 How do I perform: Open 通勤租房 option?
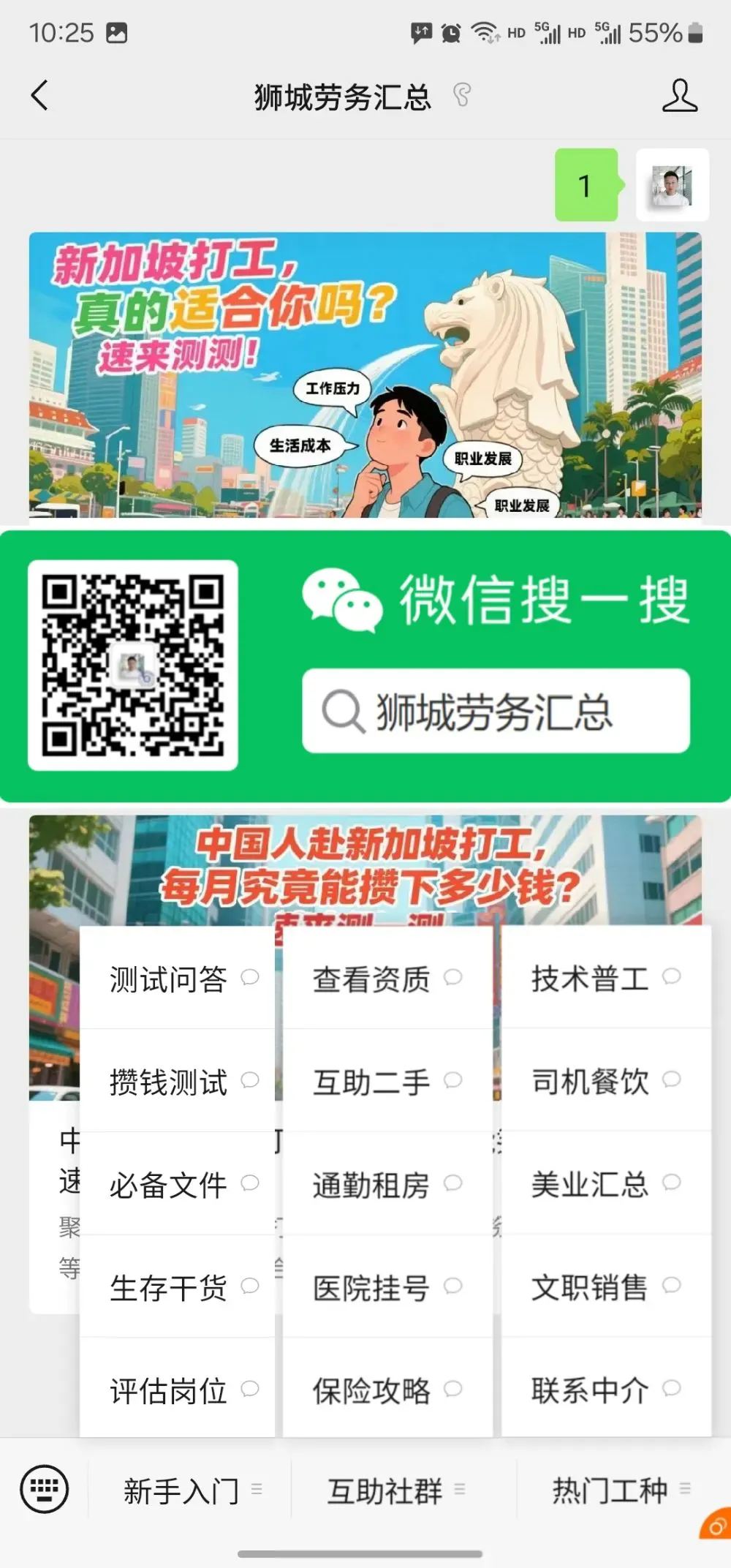pyautogui.click(x=387, y=1184)
